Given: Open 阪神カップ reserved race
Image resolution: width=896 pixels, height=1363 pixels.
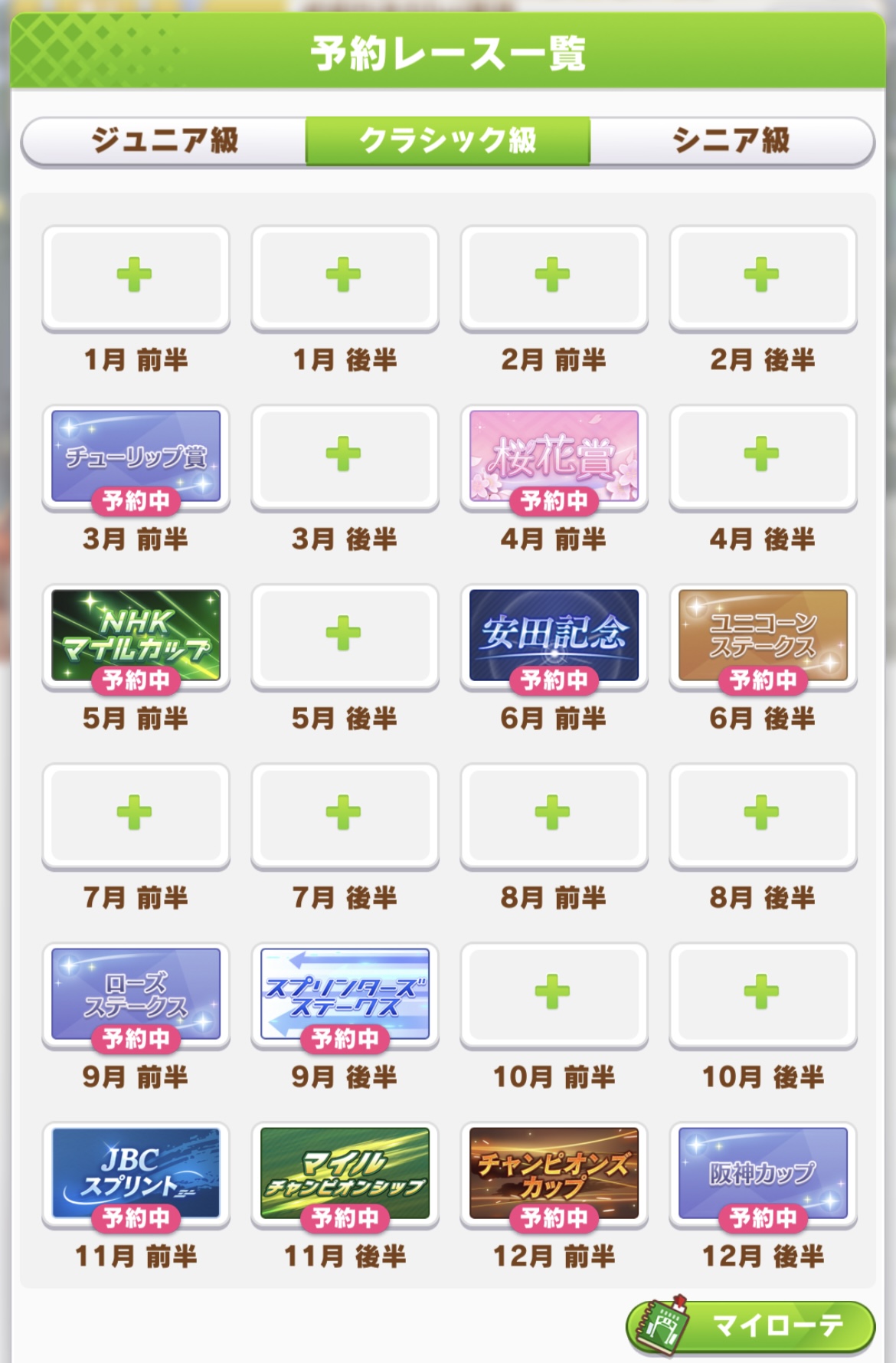Looking at the screenshot, I should [x=762, y=1173].
